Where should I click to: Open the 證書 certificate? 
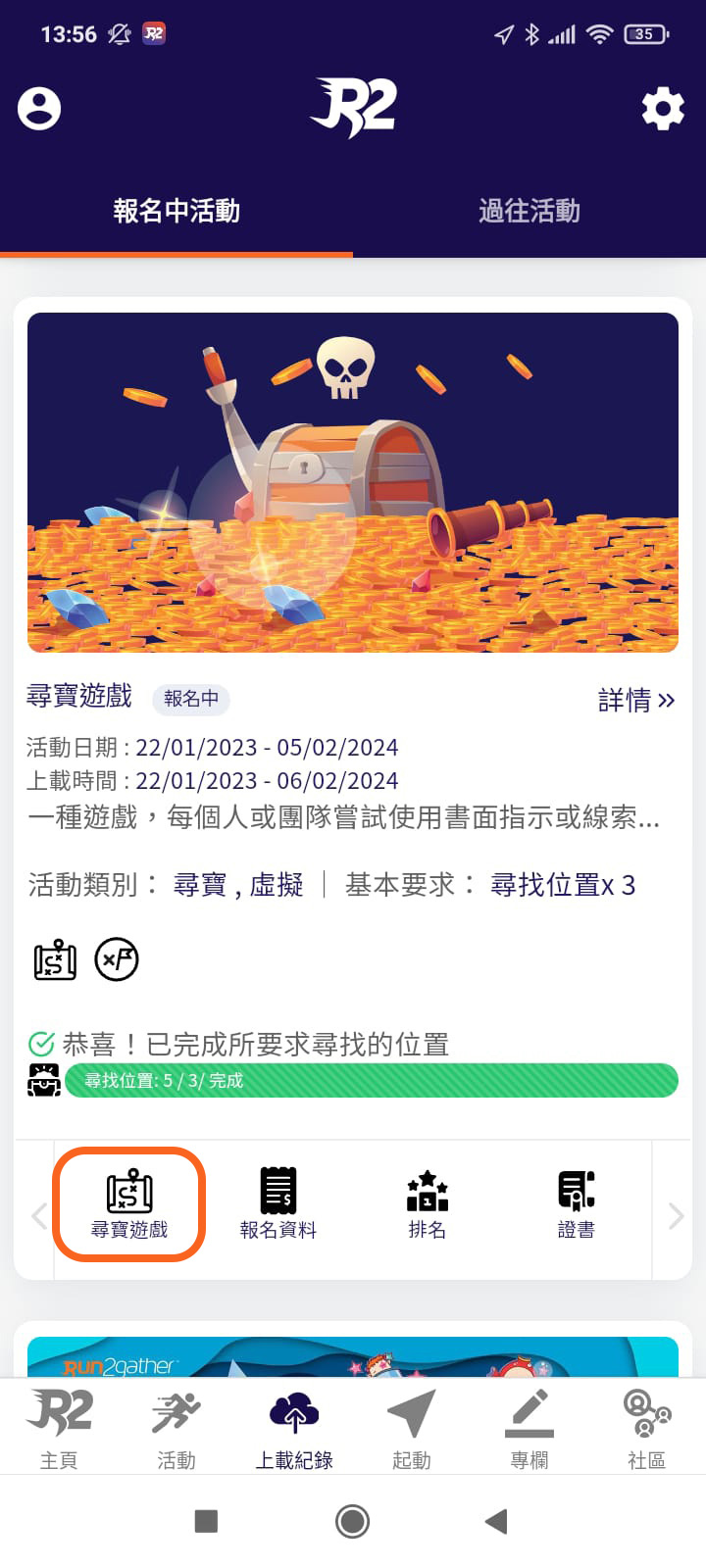pos(577,1204)
